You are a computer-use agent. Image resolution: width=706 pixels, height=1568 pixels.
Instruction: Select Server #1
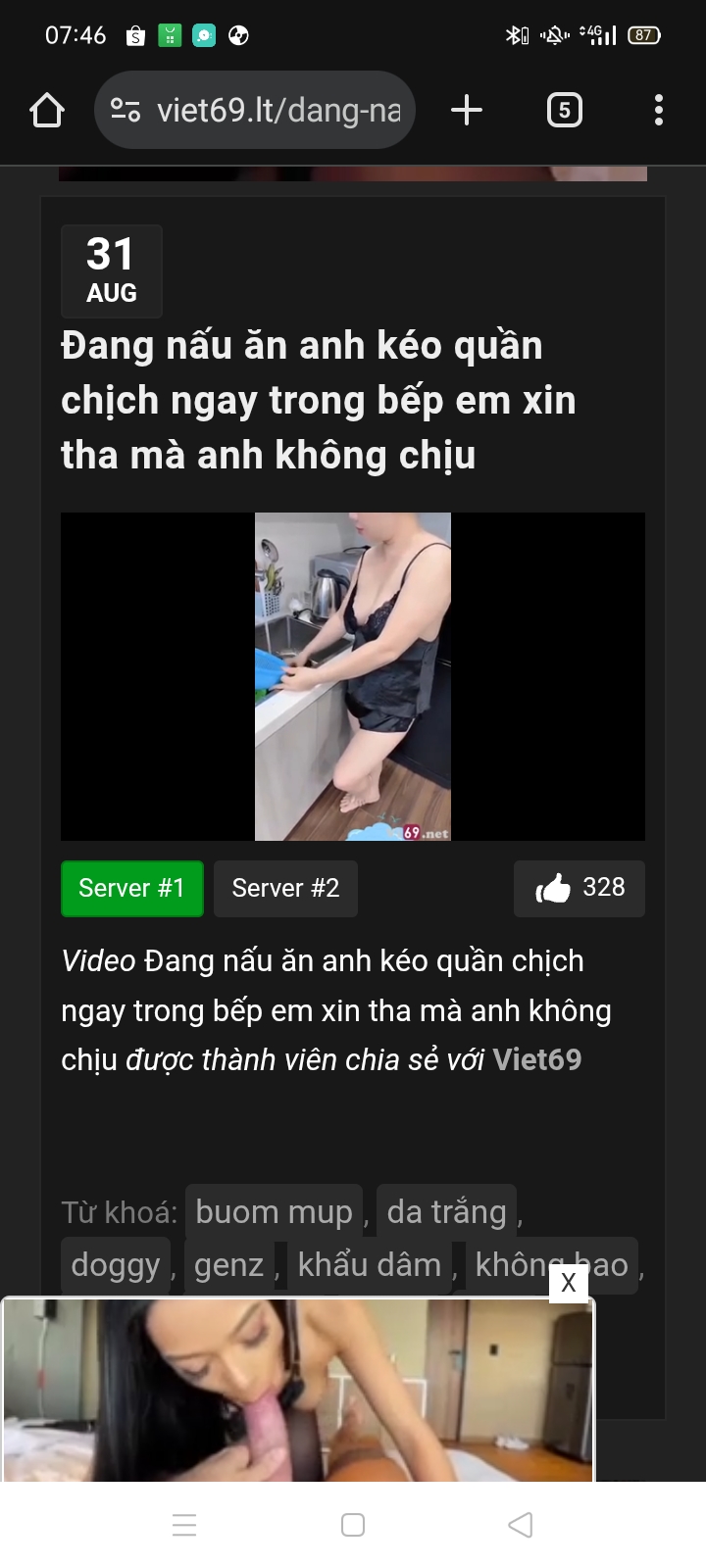131,889
